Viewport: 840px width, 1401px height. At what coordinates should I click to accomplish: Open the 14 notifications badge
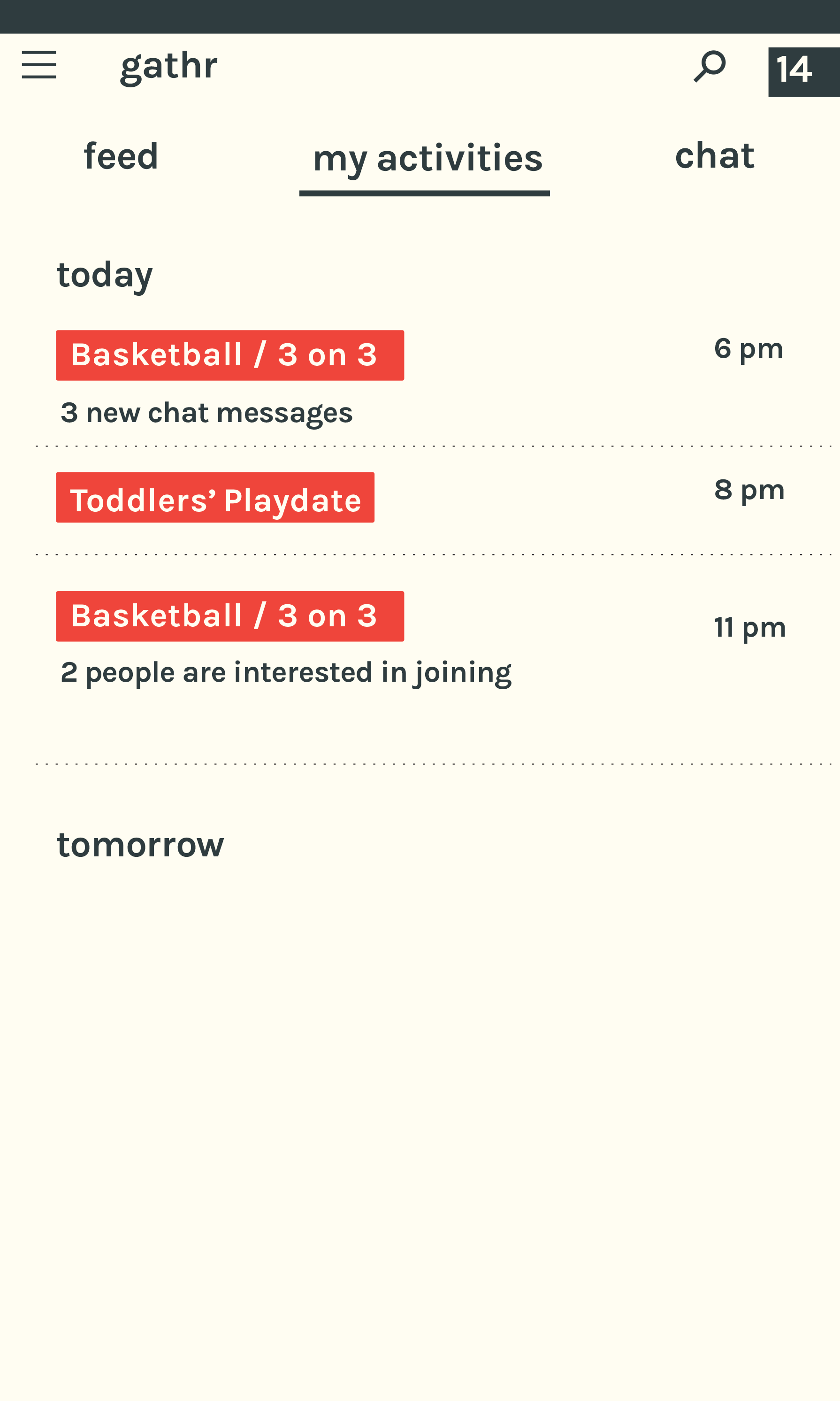tap(802, 72)
